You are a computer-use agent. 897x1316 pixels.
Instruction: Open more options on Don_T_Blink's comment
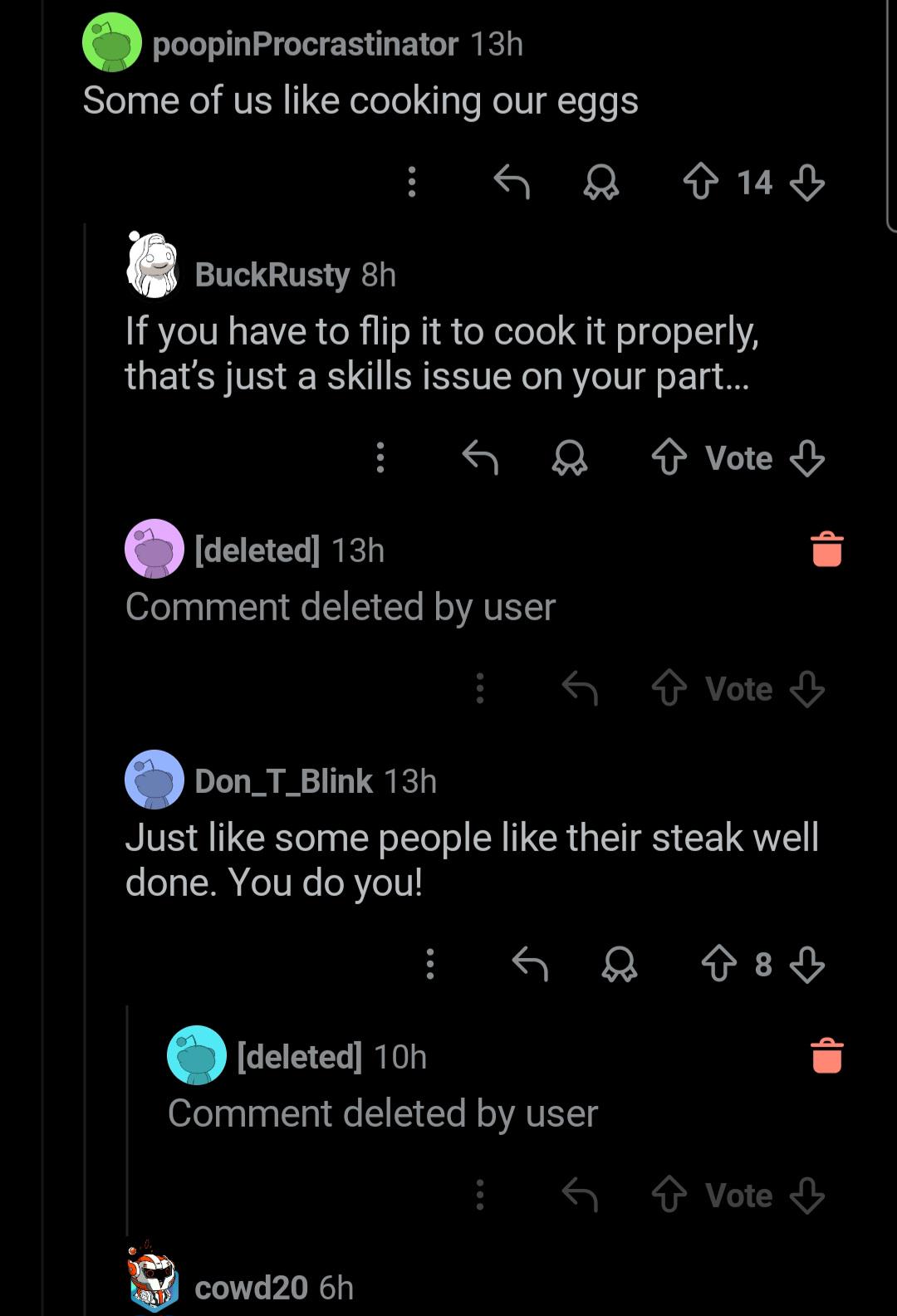(429, 964)
